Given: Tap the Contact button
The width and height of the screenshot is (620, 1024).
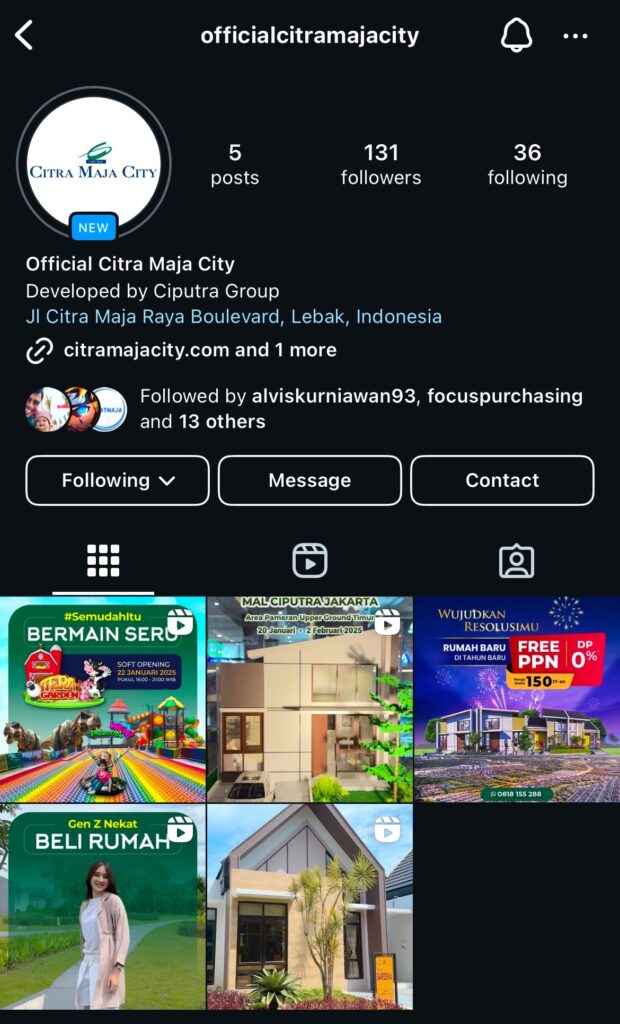Looking at the screenshot, I should tap(502, 481).
